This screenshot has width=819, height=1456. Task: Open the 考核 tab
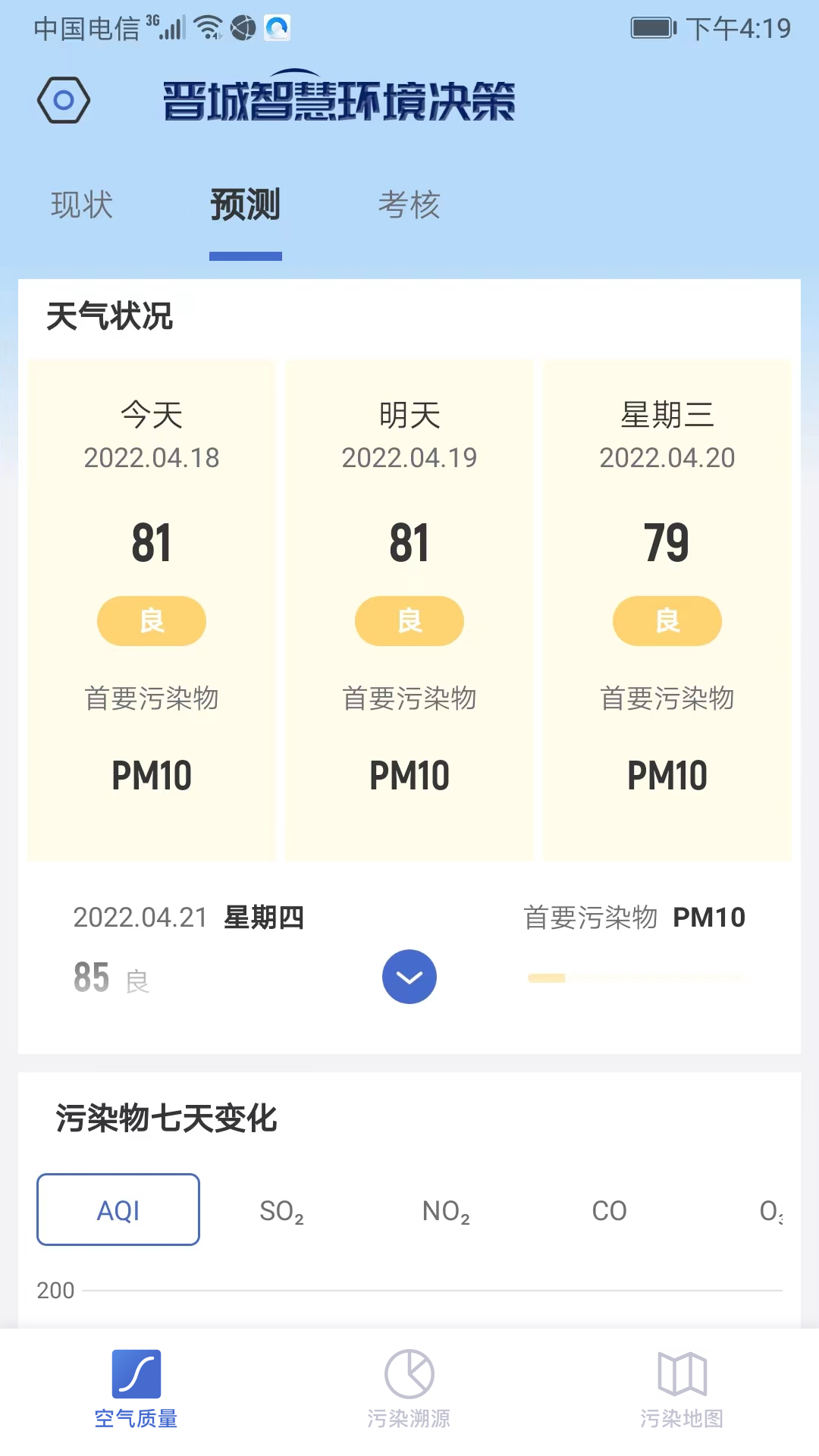[x=409, y=205]
